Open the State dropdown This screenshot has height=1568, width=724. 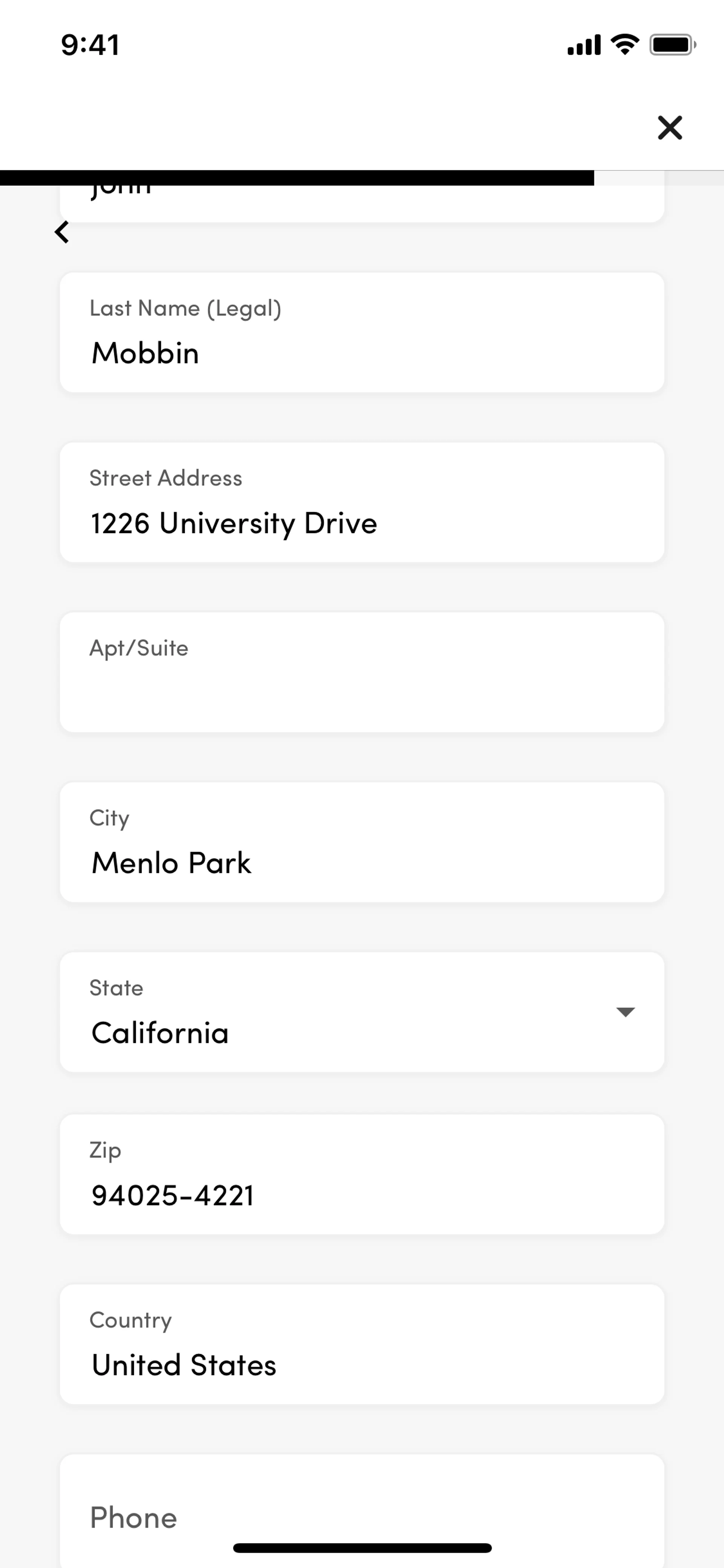pyautogui.click(x=361, y=1012)
